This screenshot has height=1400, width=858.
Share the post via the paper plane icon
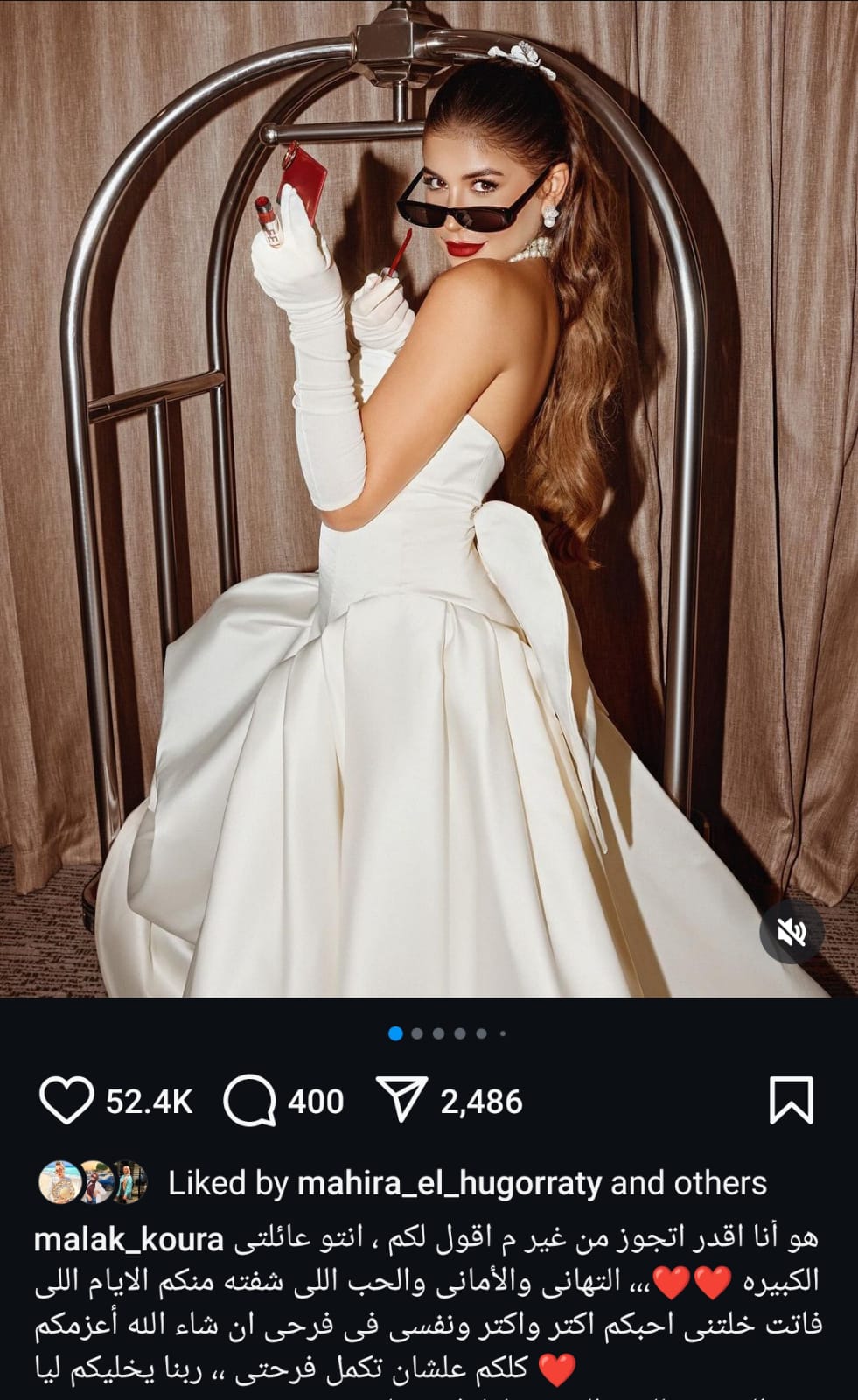click(x=401, y=1101)
